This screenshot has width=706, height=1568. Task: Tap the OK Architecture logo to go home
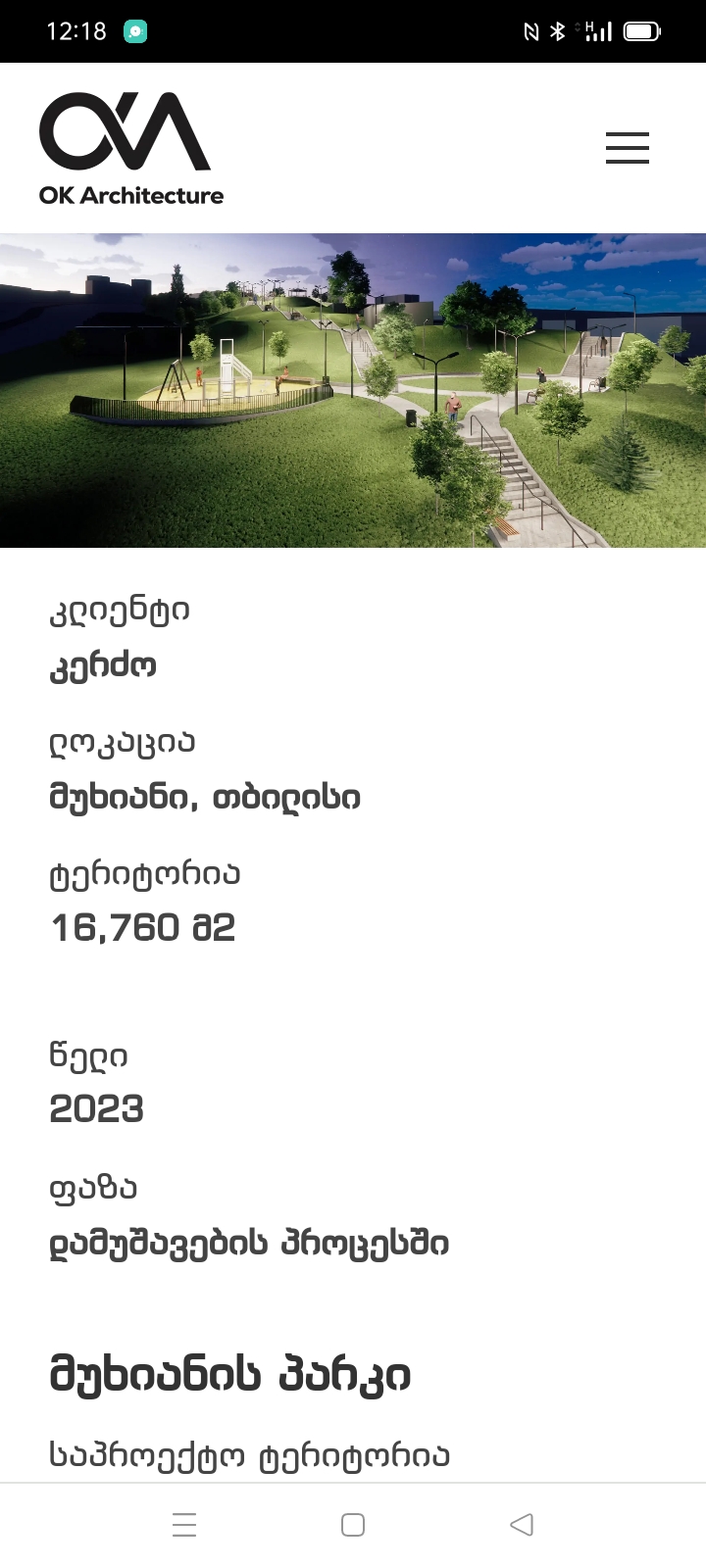[130, 148]
